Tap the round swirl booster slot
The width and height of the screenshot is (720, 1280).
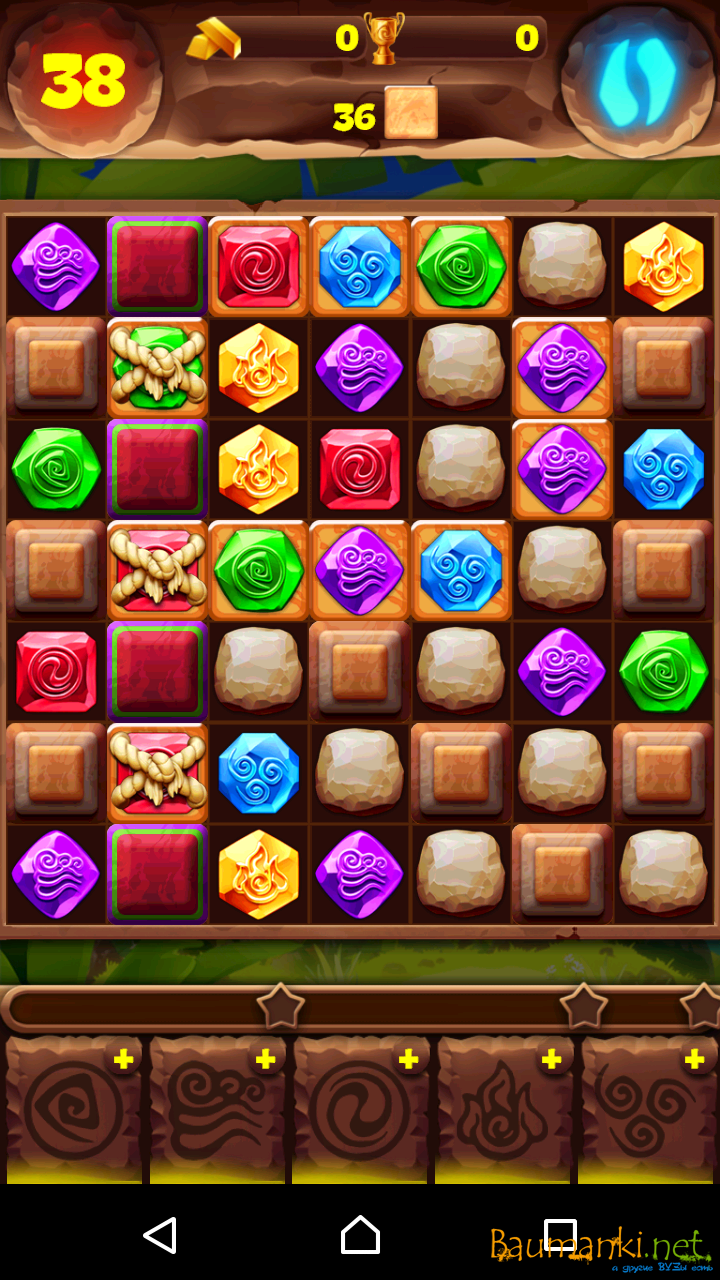(x=360, y=1110)
